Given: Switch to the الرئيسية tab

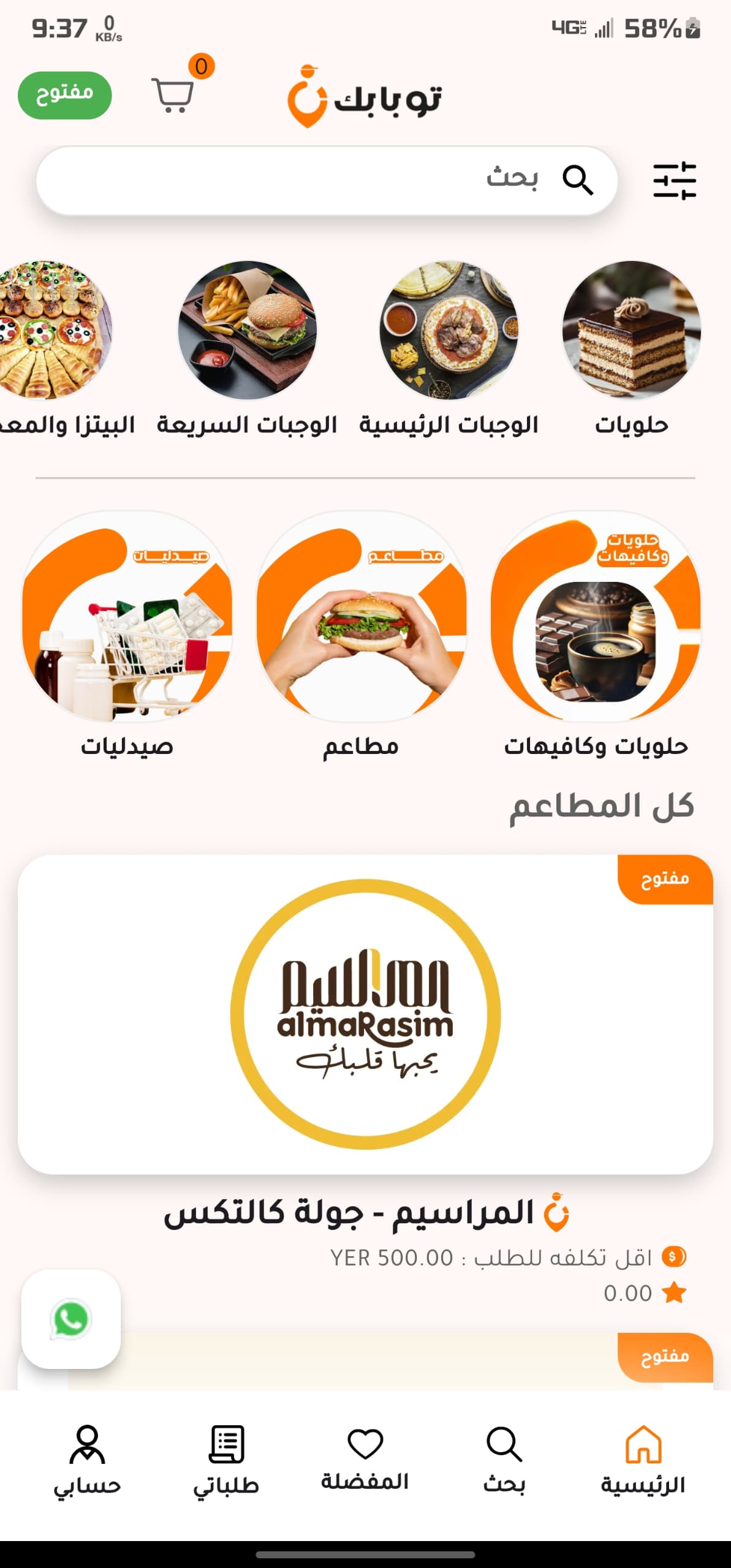Looking at the screenshot, I should click(643, 1461).
